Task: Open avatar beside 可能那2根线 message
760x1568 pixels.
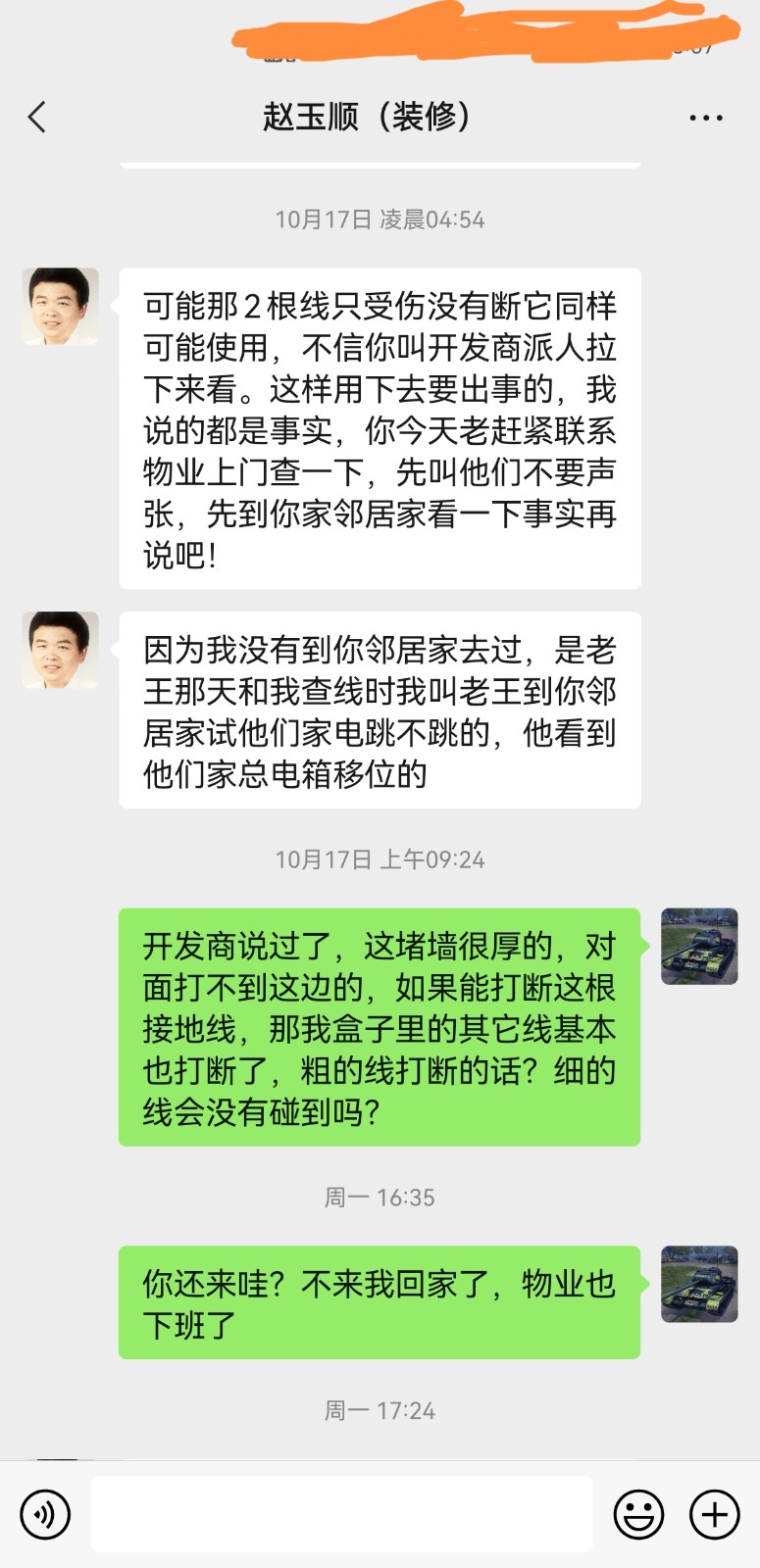Action: [61, 306]
